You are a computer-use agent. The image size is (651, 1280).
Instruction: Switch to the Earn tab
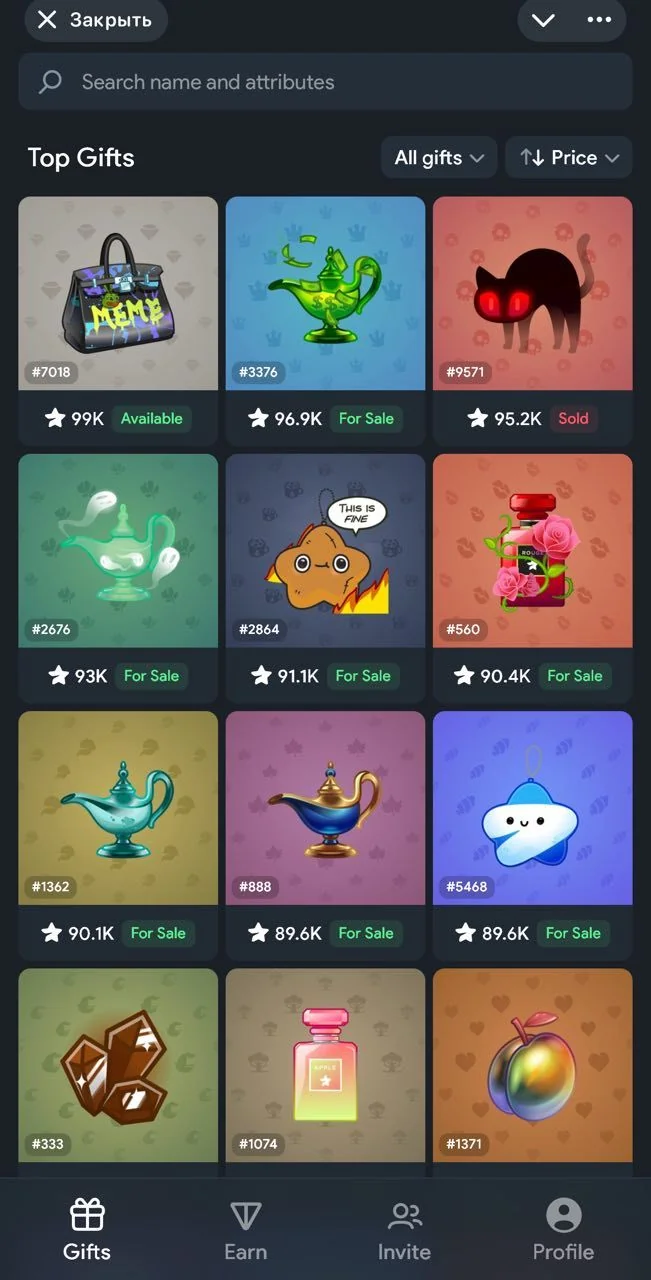click(x=245, y=1230)
